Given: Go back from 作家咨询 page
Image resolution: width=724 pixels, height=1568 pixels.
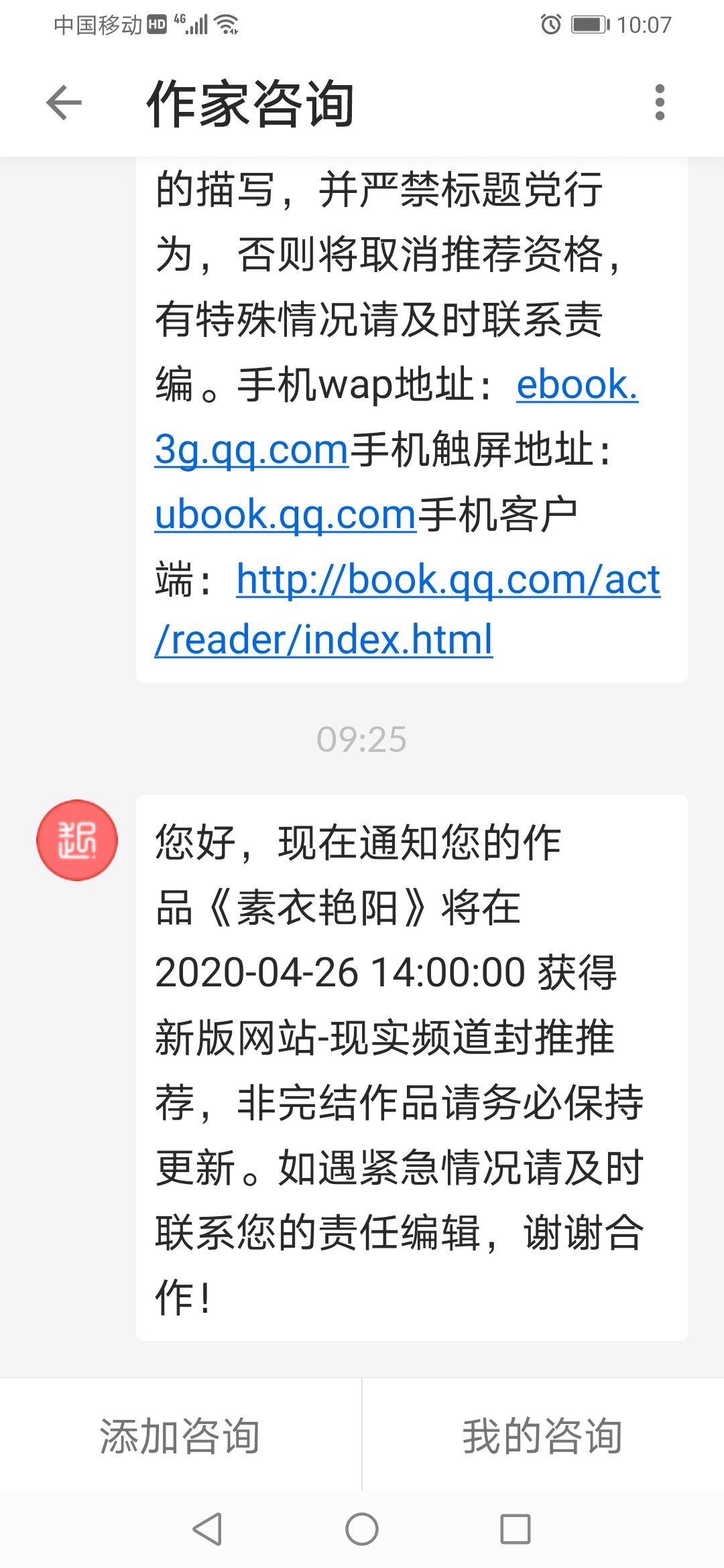Looking at the screenshot, I should coord(64,103).
